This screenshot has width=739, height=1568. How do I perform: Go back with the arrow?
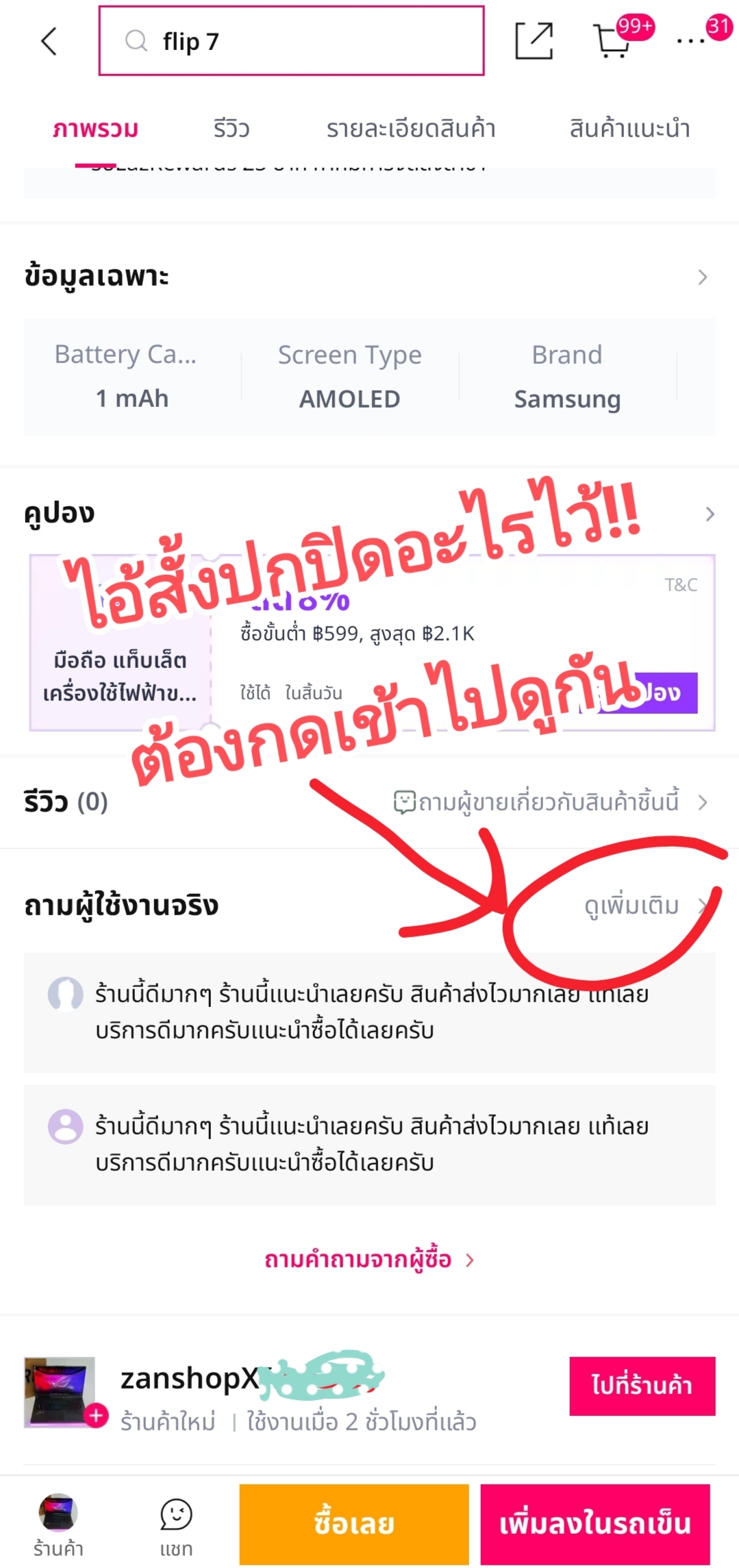coord(49,41)
